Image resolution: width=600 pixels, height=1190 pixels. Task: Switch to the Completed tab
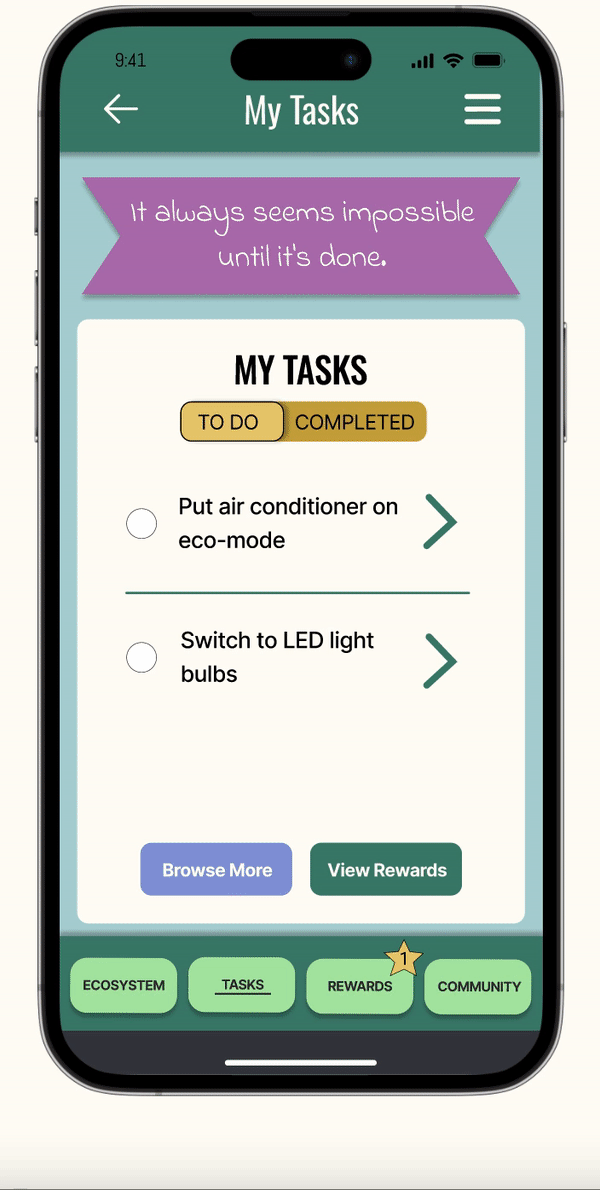click(x=355, y=422)
